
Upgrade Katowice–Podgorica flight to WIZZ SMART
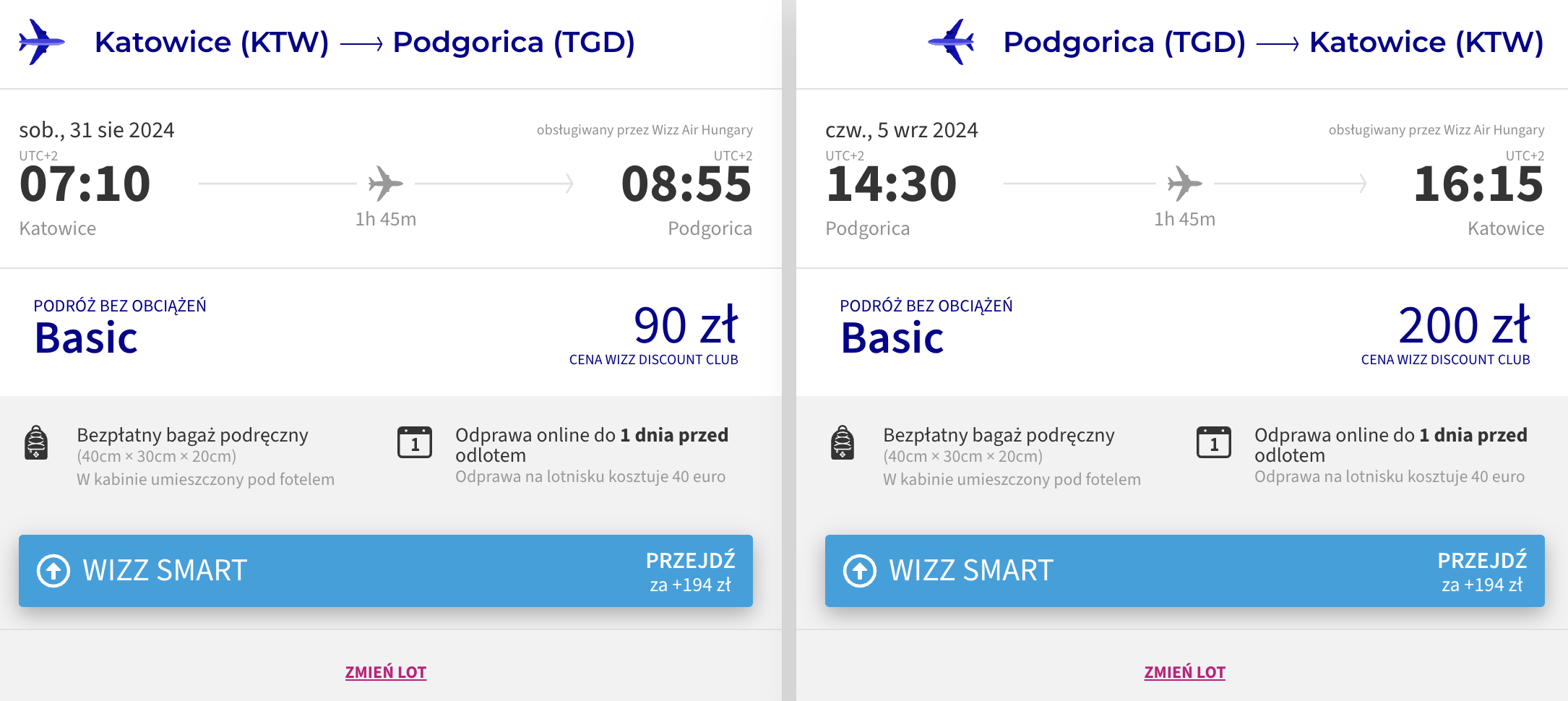tap(385, 570)
